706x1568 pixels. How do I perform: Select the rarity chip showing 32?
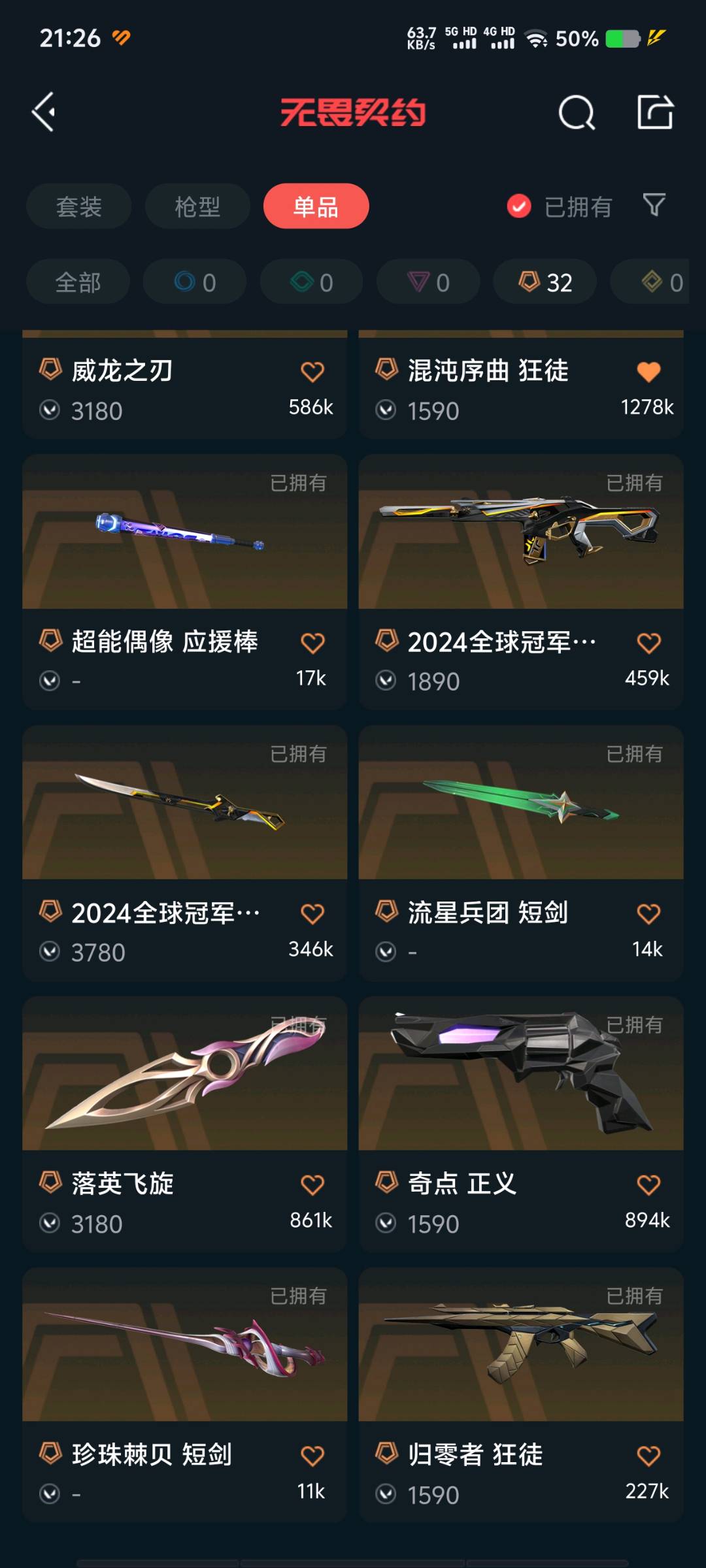coord(545,282)
